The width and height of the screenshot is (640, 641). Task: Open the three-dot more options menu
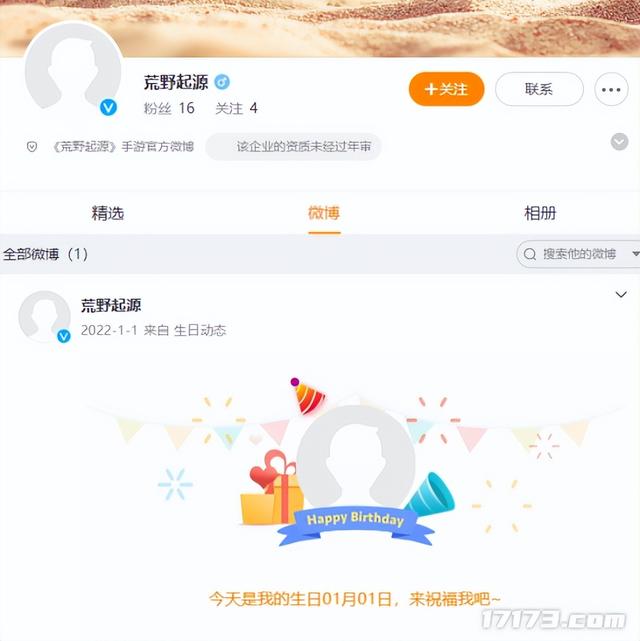coord(611,89)
